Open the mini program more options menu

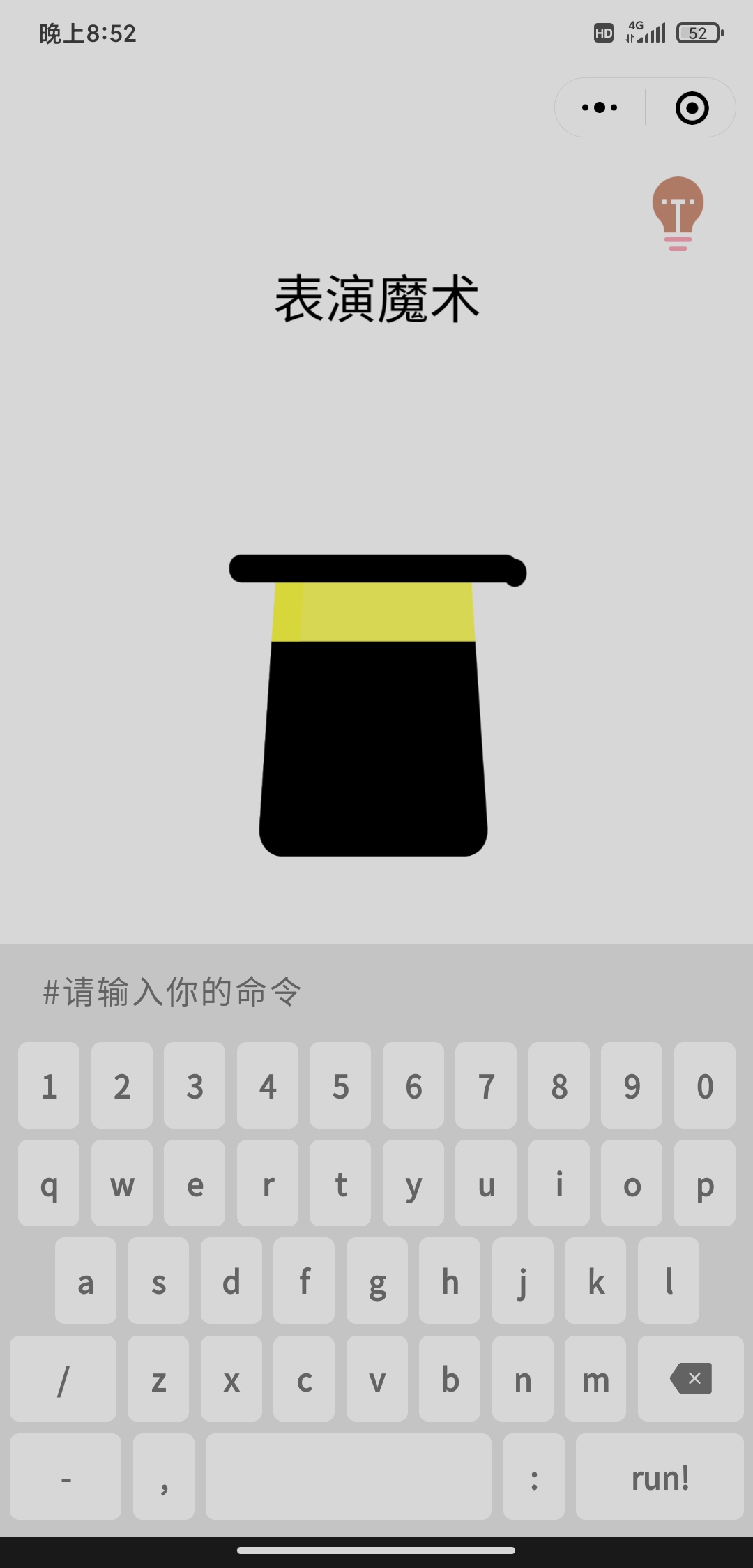point(600,107)
